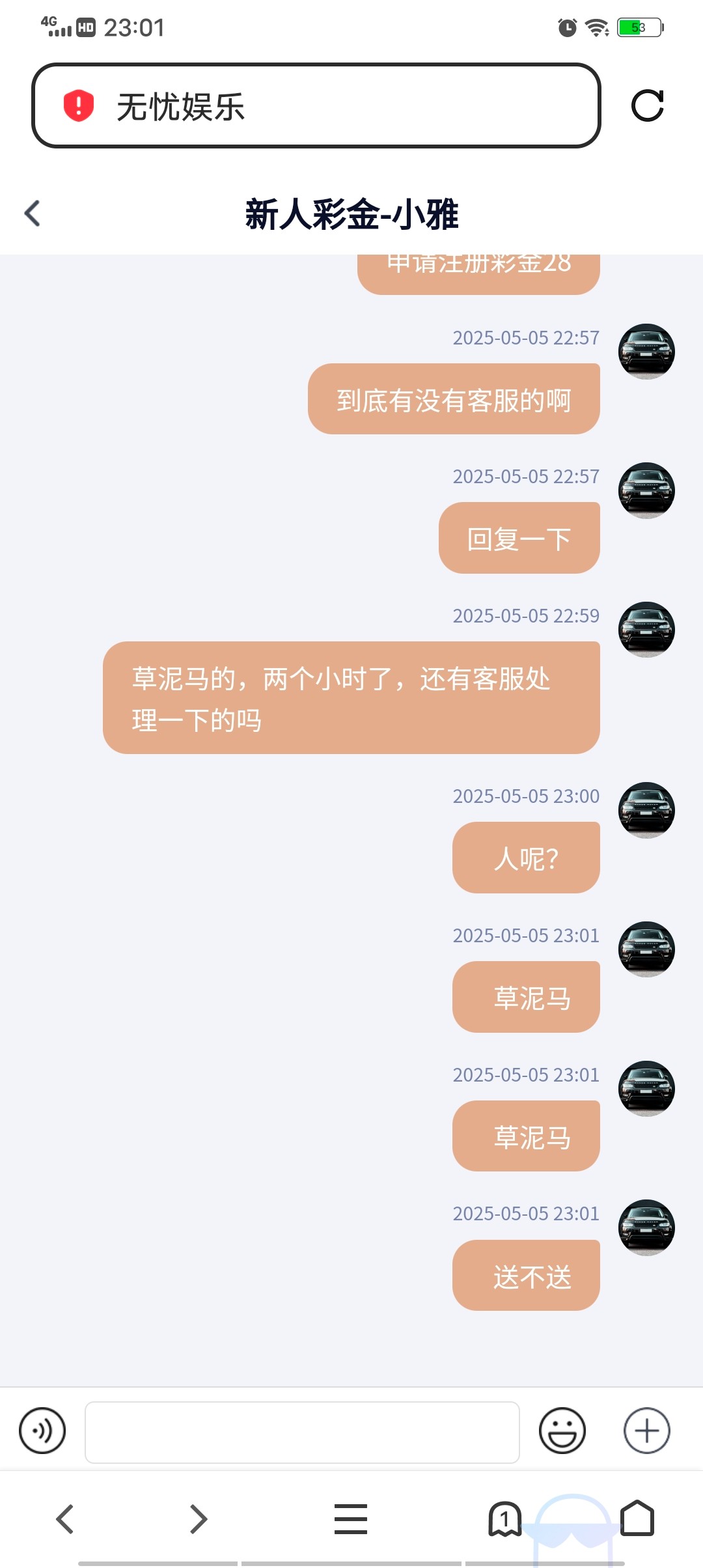
Task: Go back from the 新人彩金-小雅 chat
Action: [x=33, y=214]
